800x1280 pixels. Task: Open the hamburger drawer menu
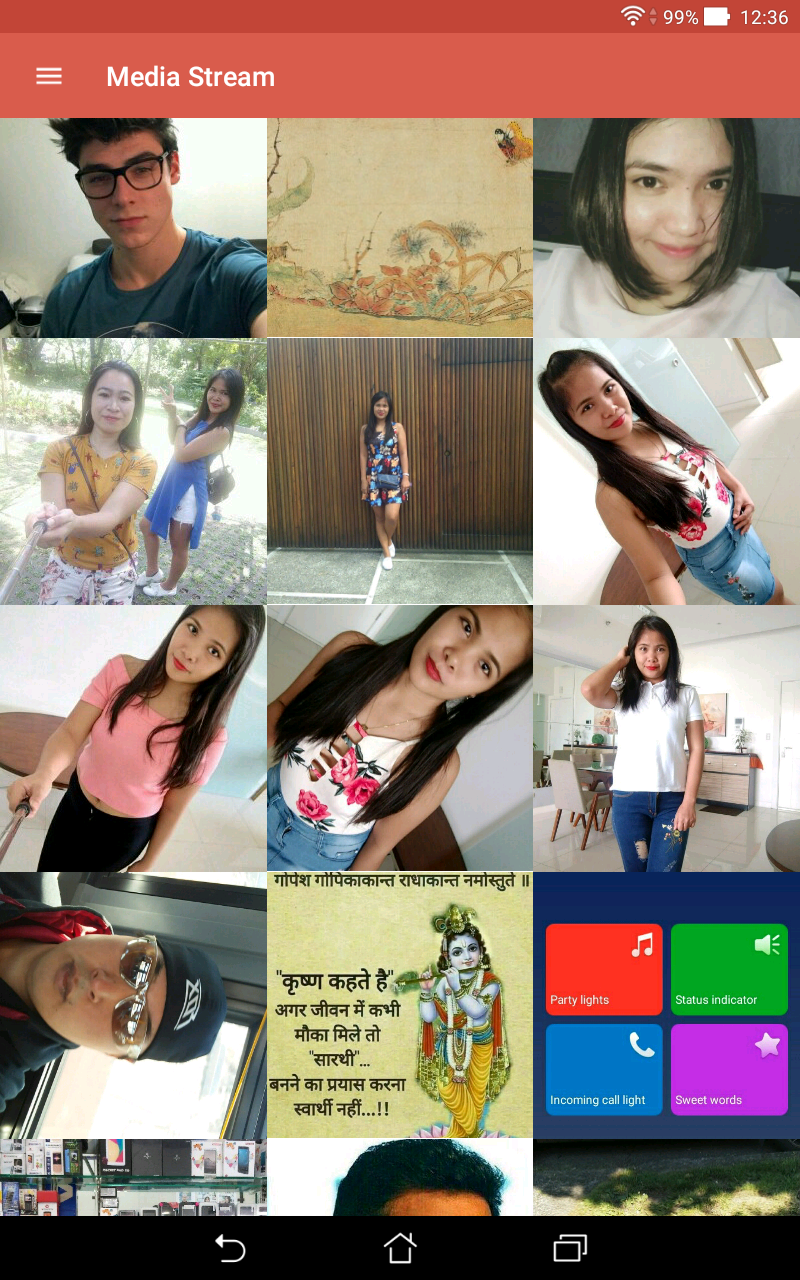(49, 77)
